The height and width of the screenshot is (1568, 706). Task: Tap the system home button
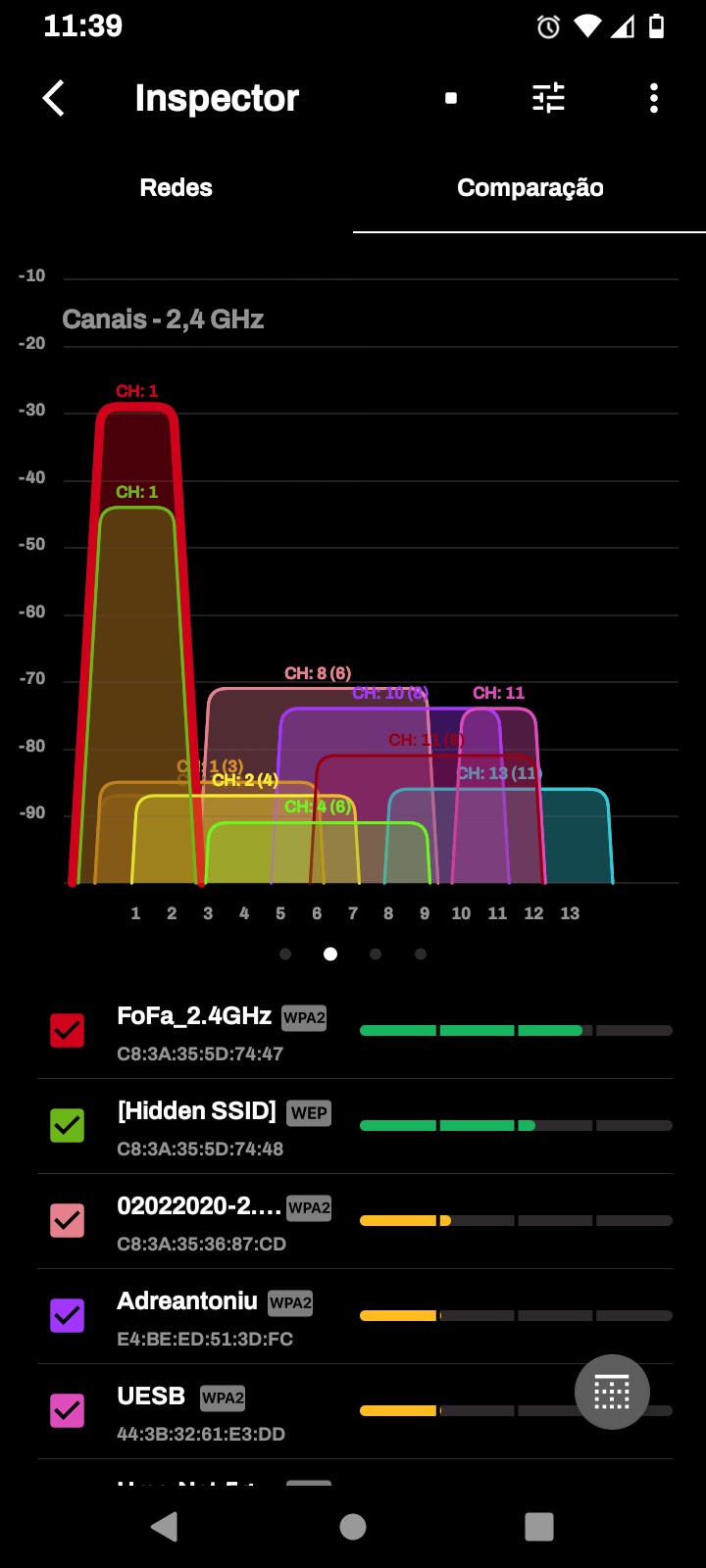point(353,1526)
